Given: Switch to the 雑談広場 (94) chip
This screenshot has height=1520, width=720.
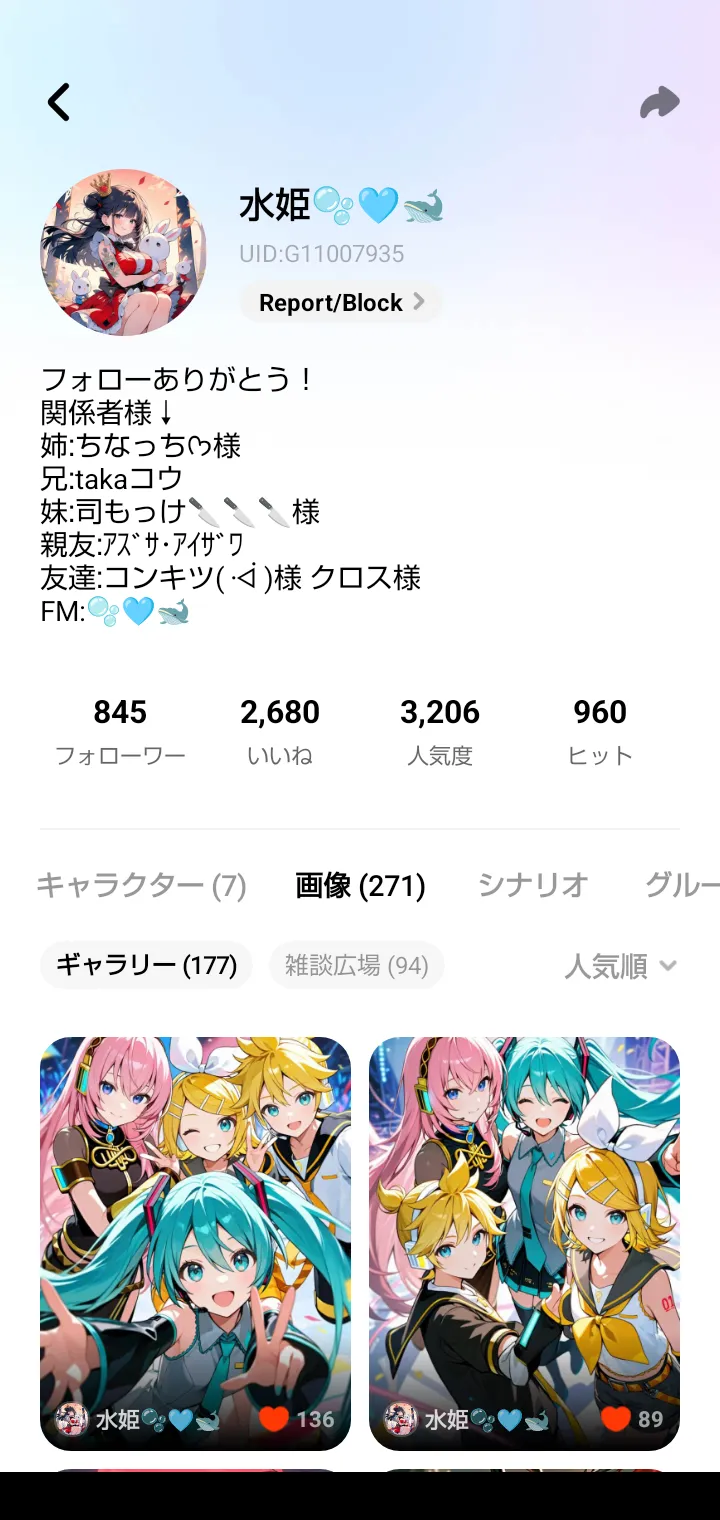Looking at the screenshot, I should pos(356,965).
